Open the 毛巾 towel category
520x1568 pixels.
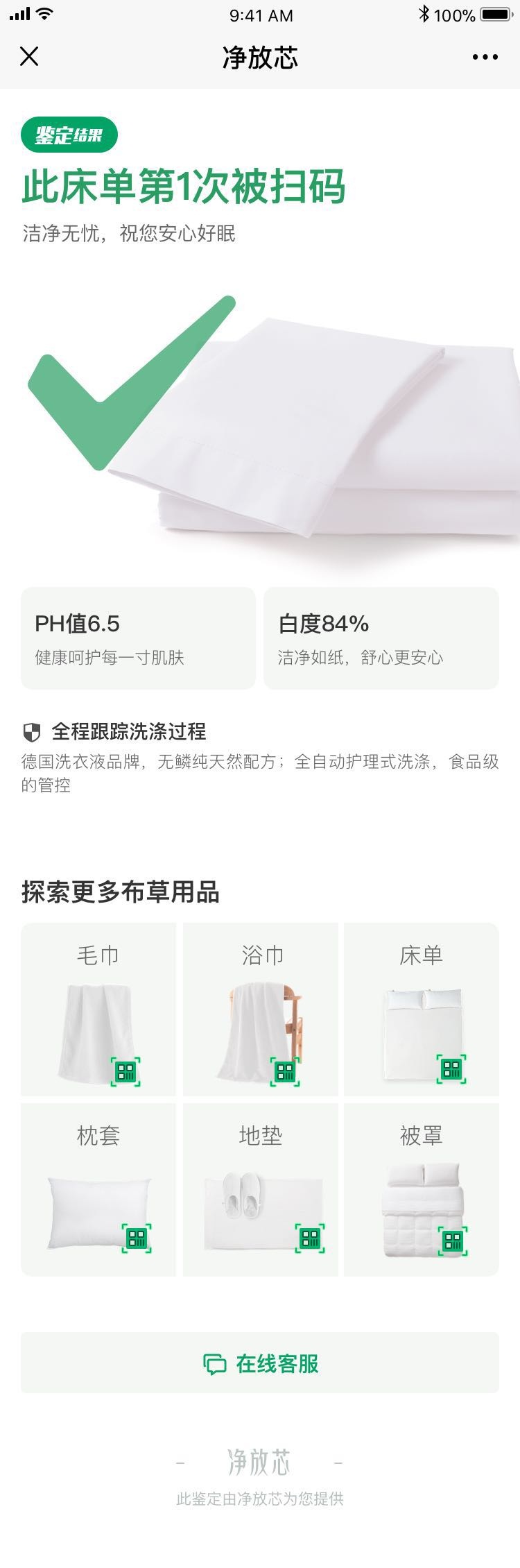pyautogui.click(x=98, y=1009)
